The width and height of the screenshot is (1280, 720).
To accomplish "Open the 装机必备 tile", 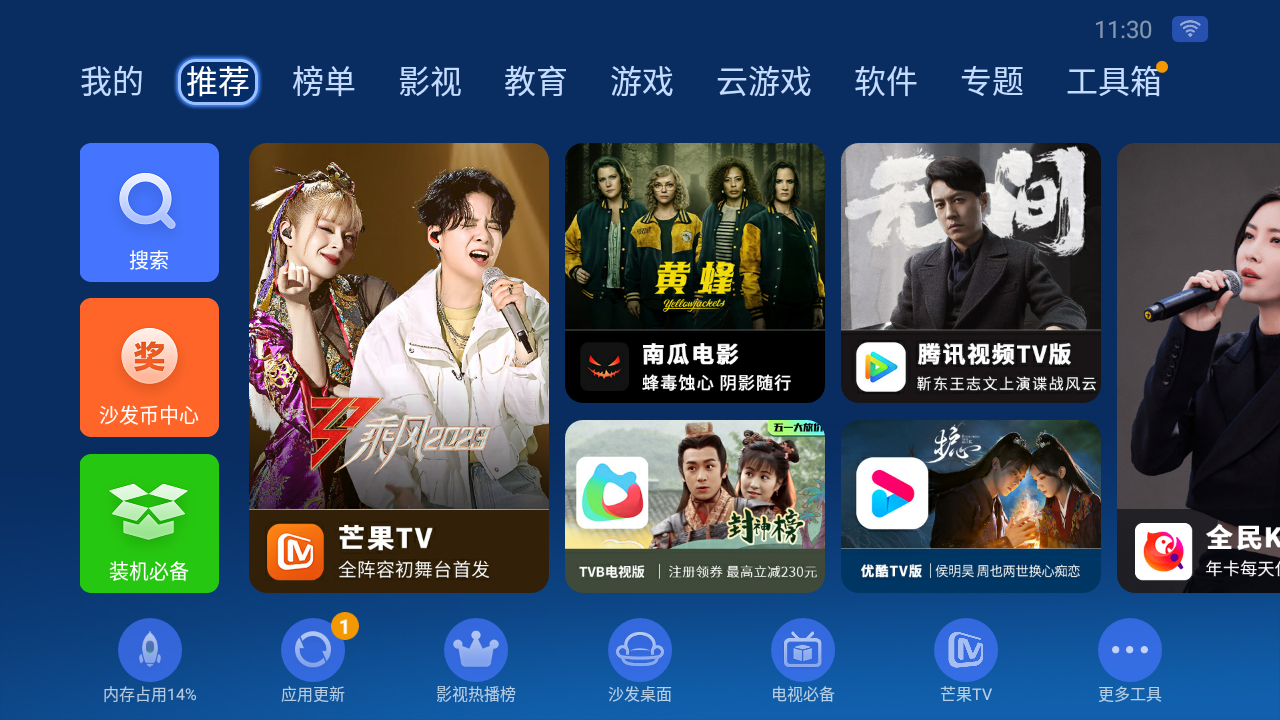I will (149, 523).
